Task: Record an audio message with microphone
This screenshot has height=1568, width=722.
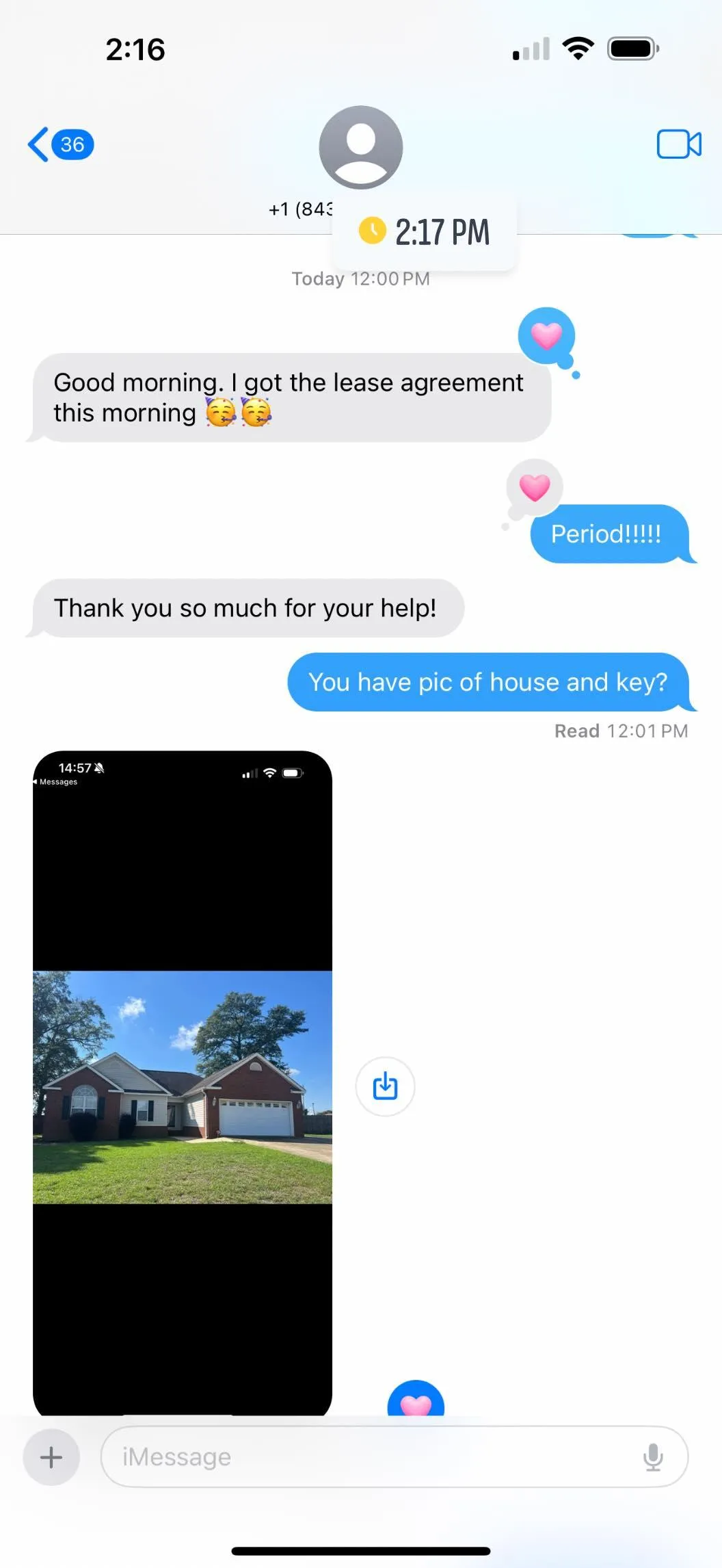Action: tap(653, 1457)
